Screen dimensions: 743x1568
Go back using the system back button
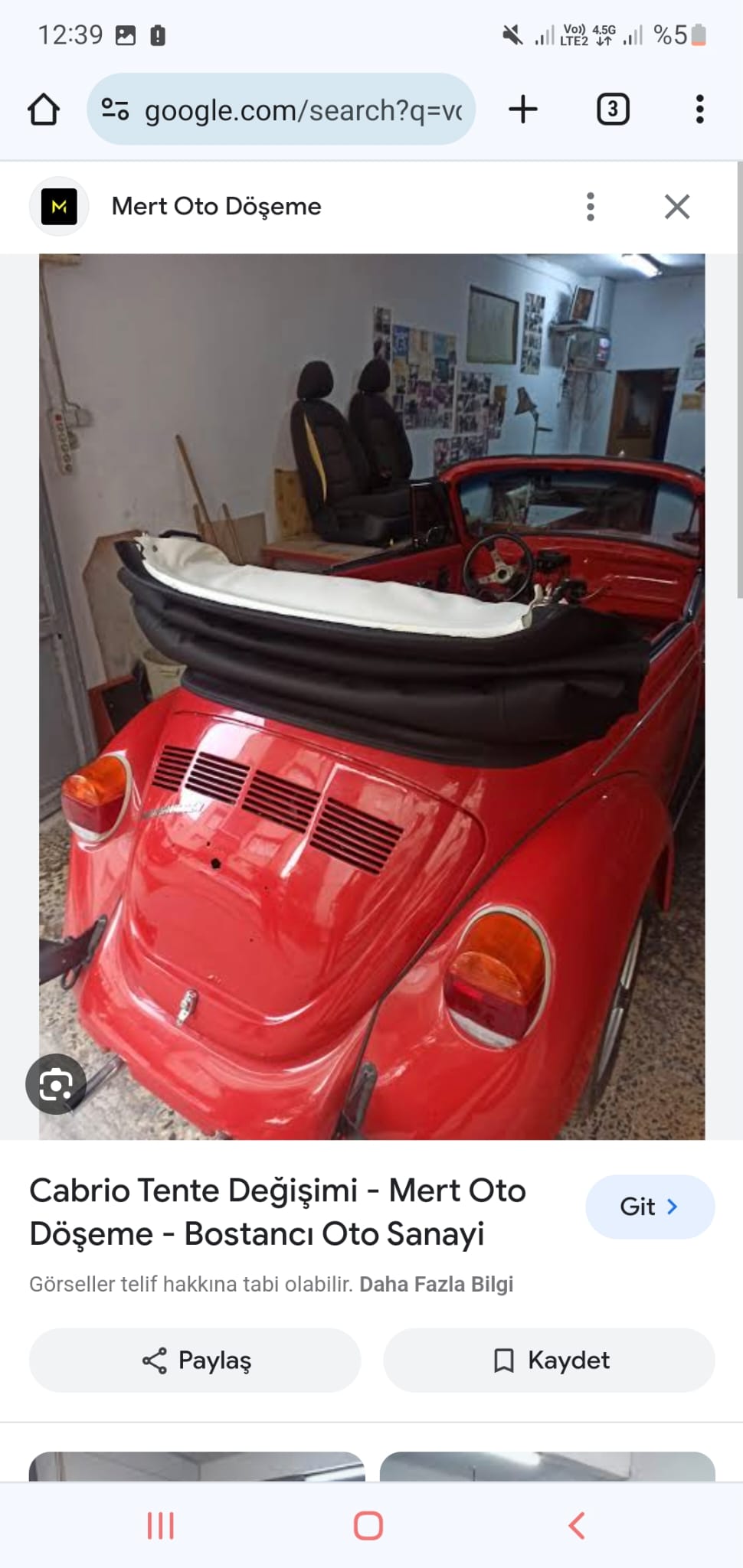coord(577,1526)
